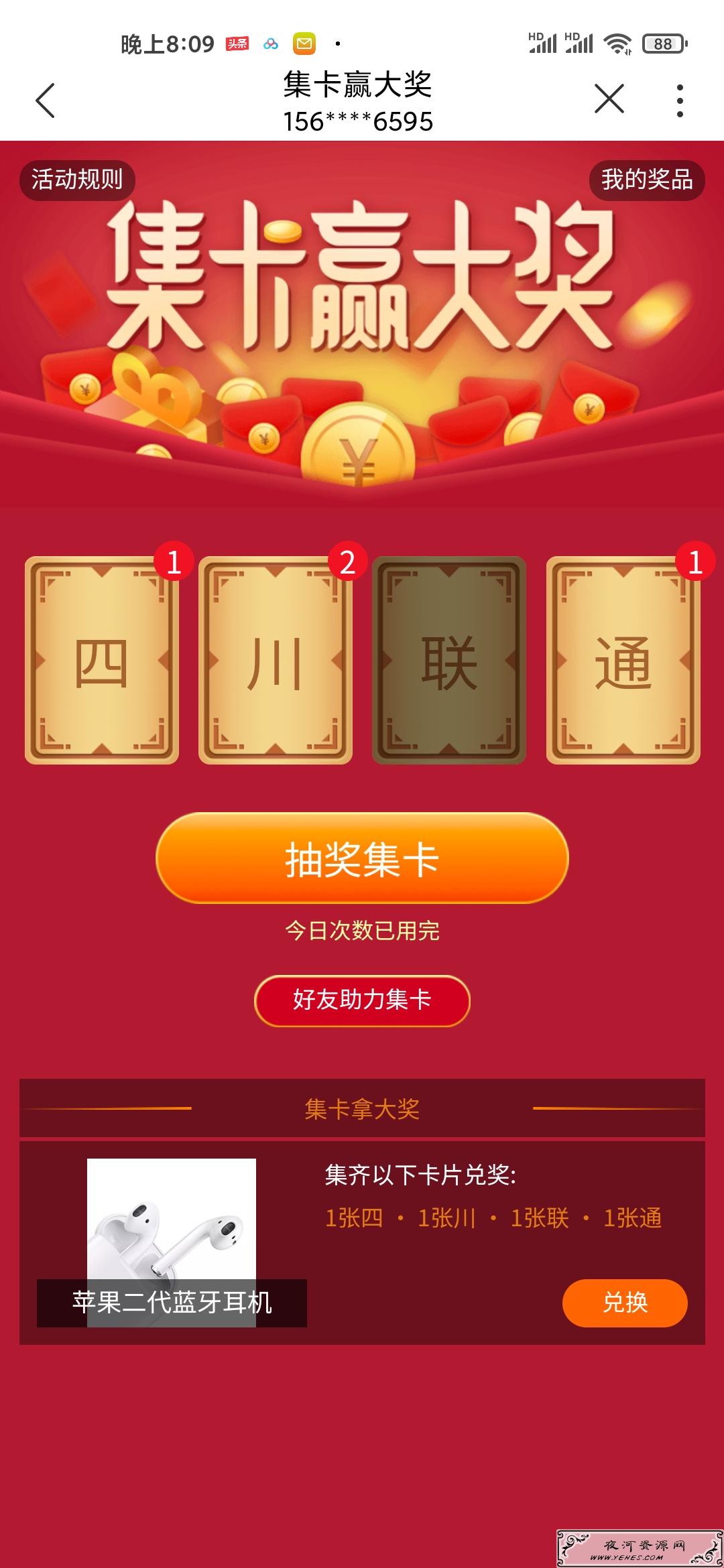This screenshot has width=724, height=1568.
Task: Select the 四 card
Action: pyautogui.click(x=102, y=660)
